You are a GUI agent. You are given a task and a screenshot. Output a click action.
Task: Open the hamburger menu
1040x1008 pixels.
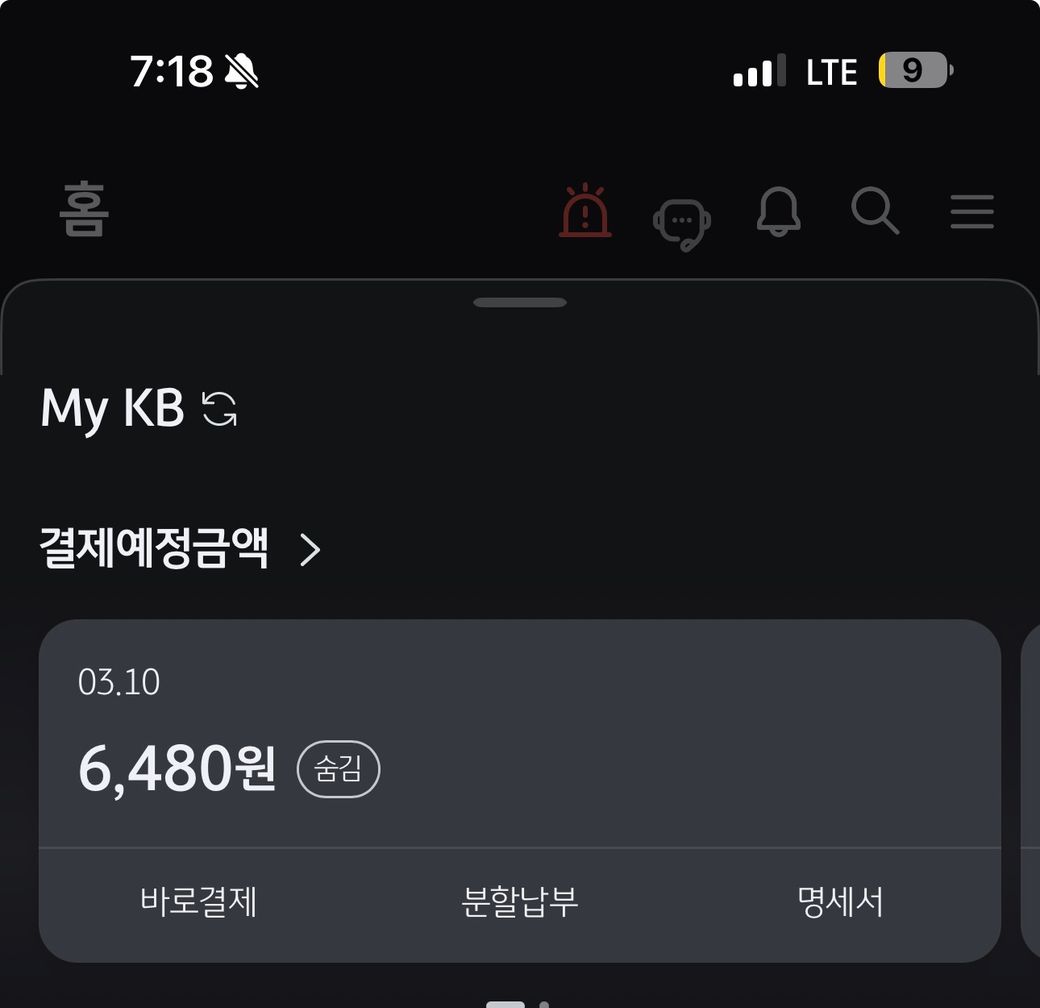(971, 212)
